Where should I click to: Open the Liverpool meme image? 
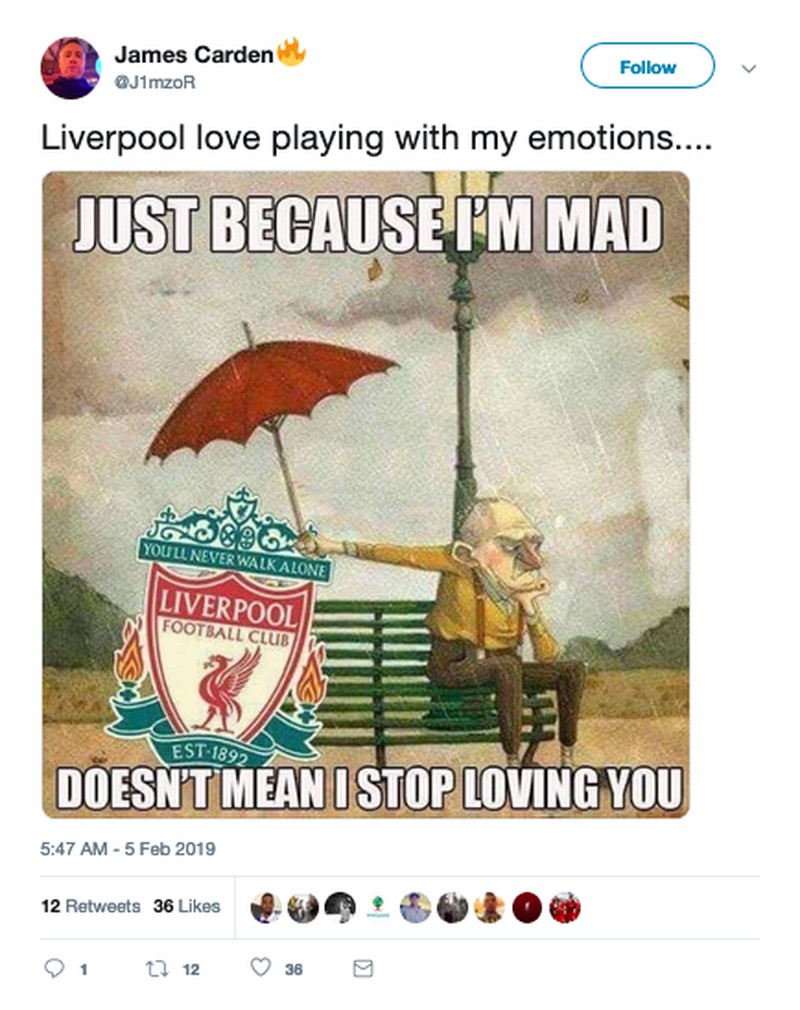click(x=365, y=494)
